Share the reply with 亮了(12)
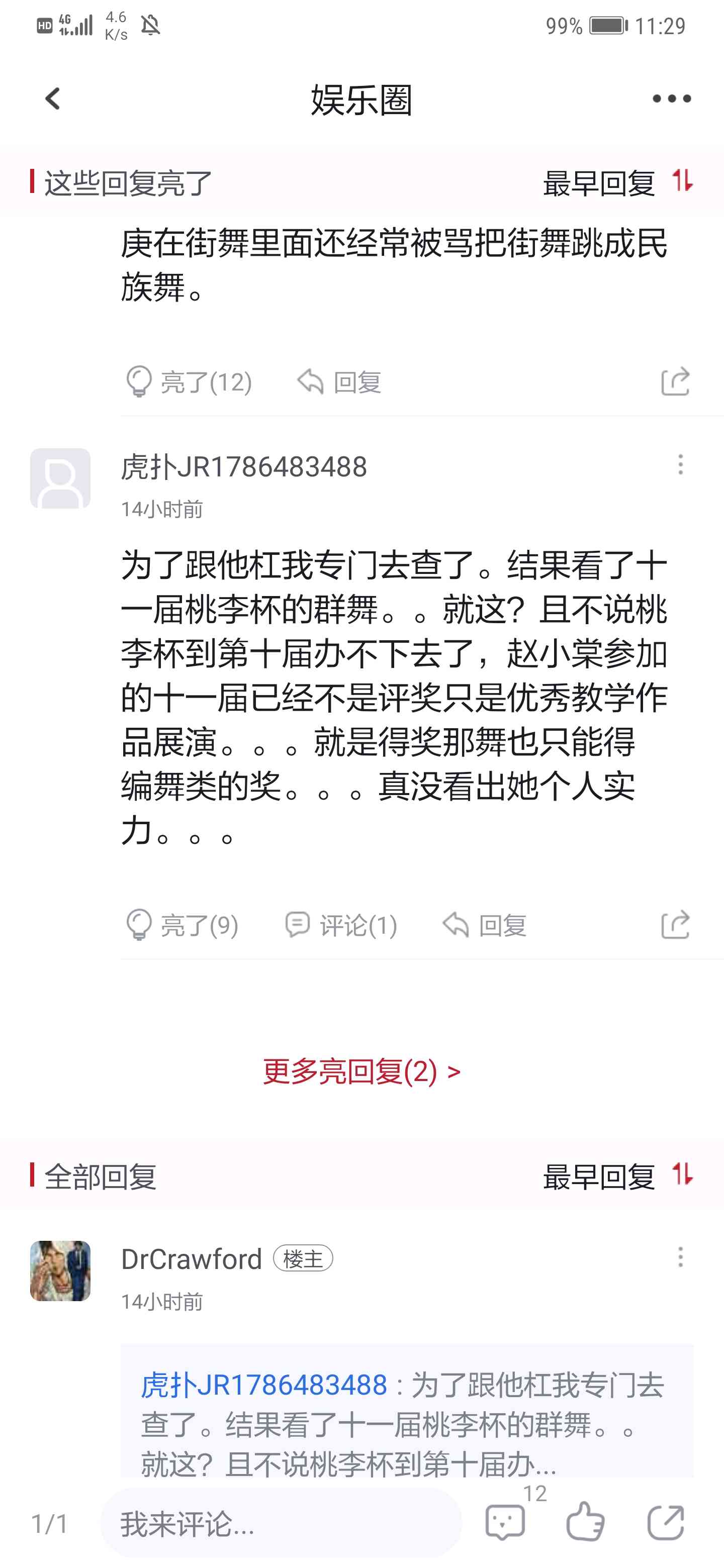 [x=675, y=381]
